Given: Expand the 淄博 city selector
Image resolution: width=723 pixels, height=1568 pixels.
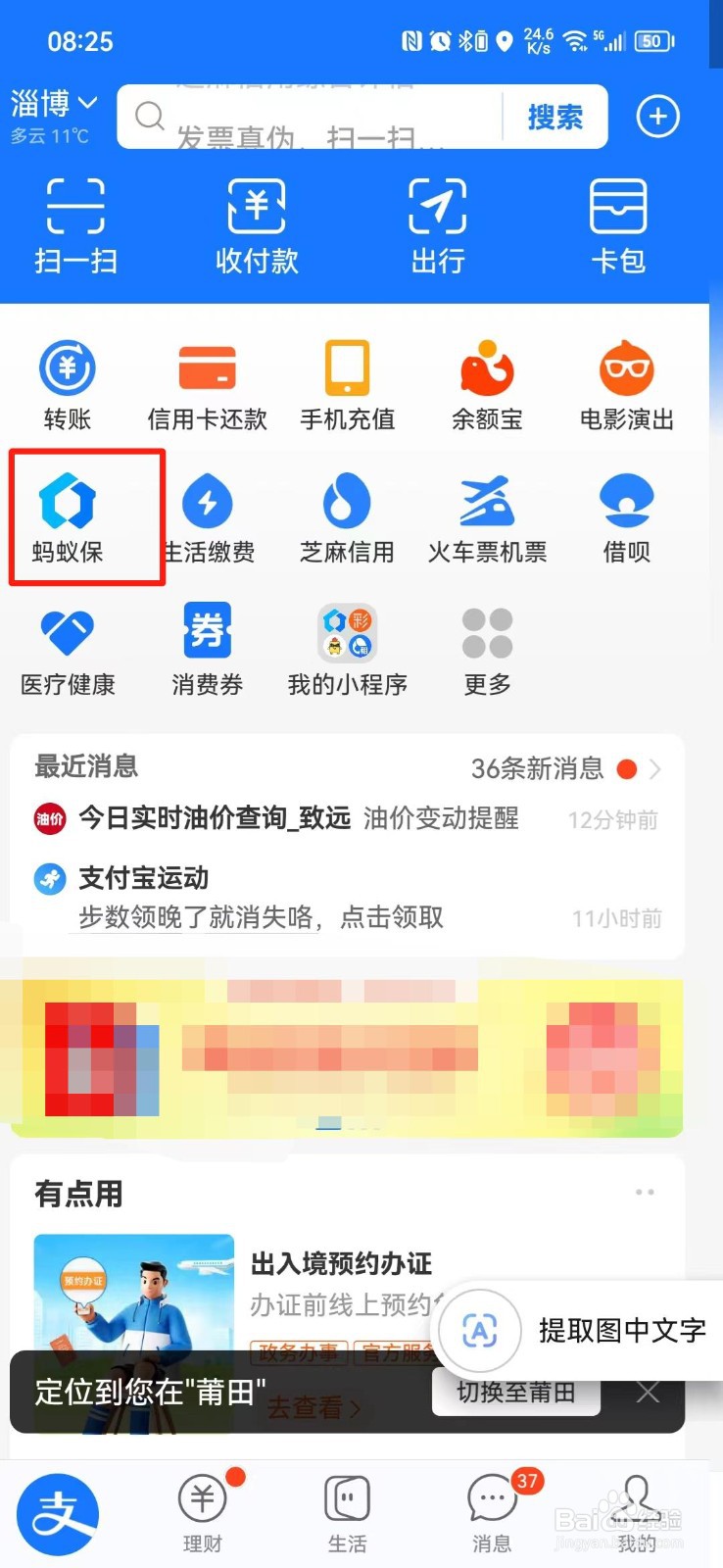Looking at the screenshot, I should click(x=55, y=103).
